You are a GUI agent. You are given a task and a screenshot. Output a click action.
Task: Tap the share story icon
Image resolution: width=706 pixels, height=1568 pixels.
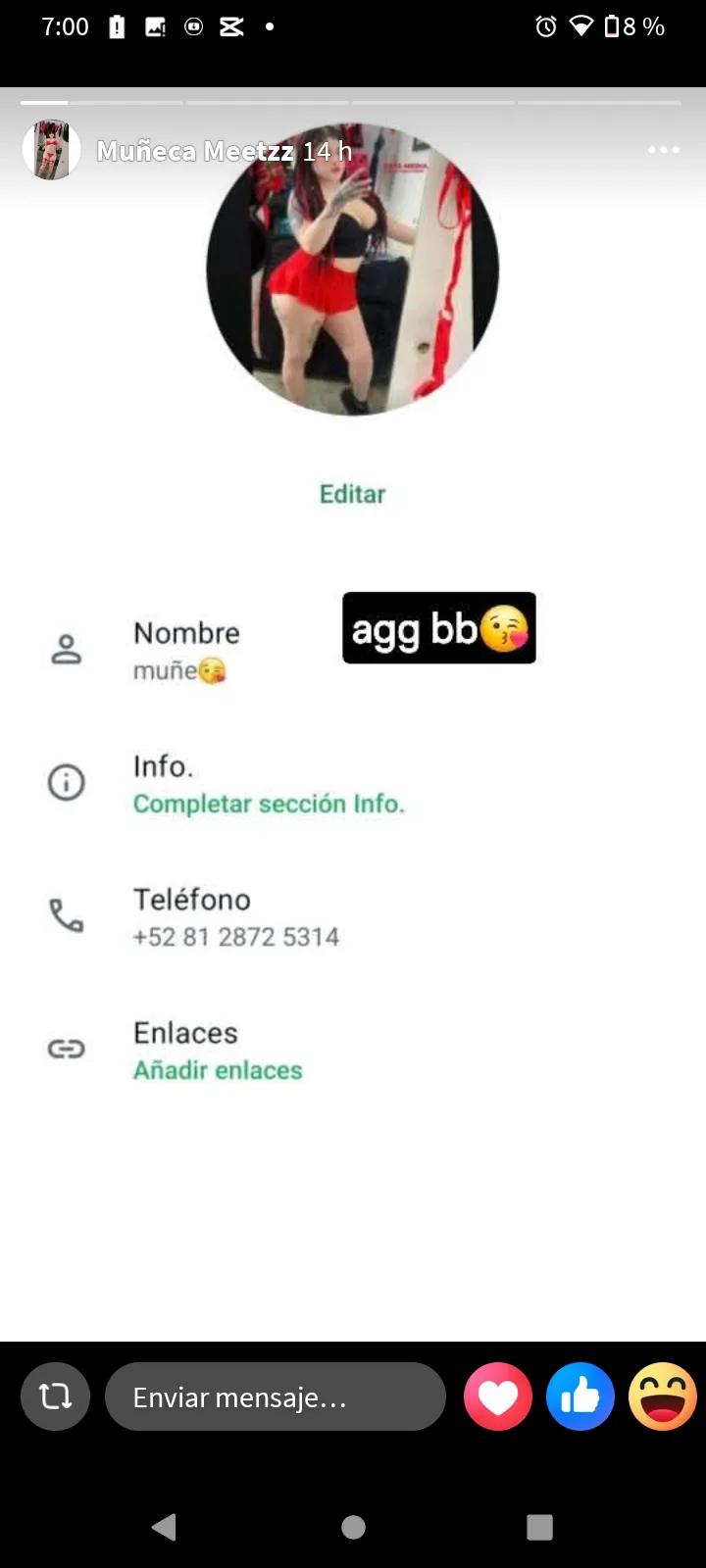click(x=55, y=1396)
